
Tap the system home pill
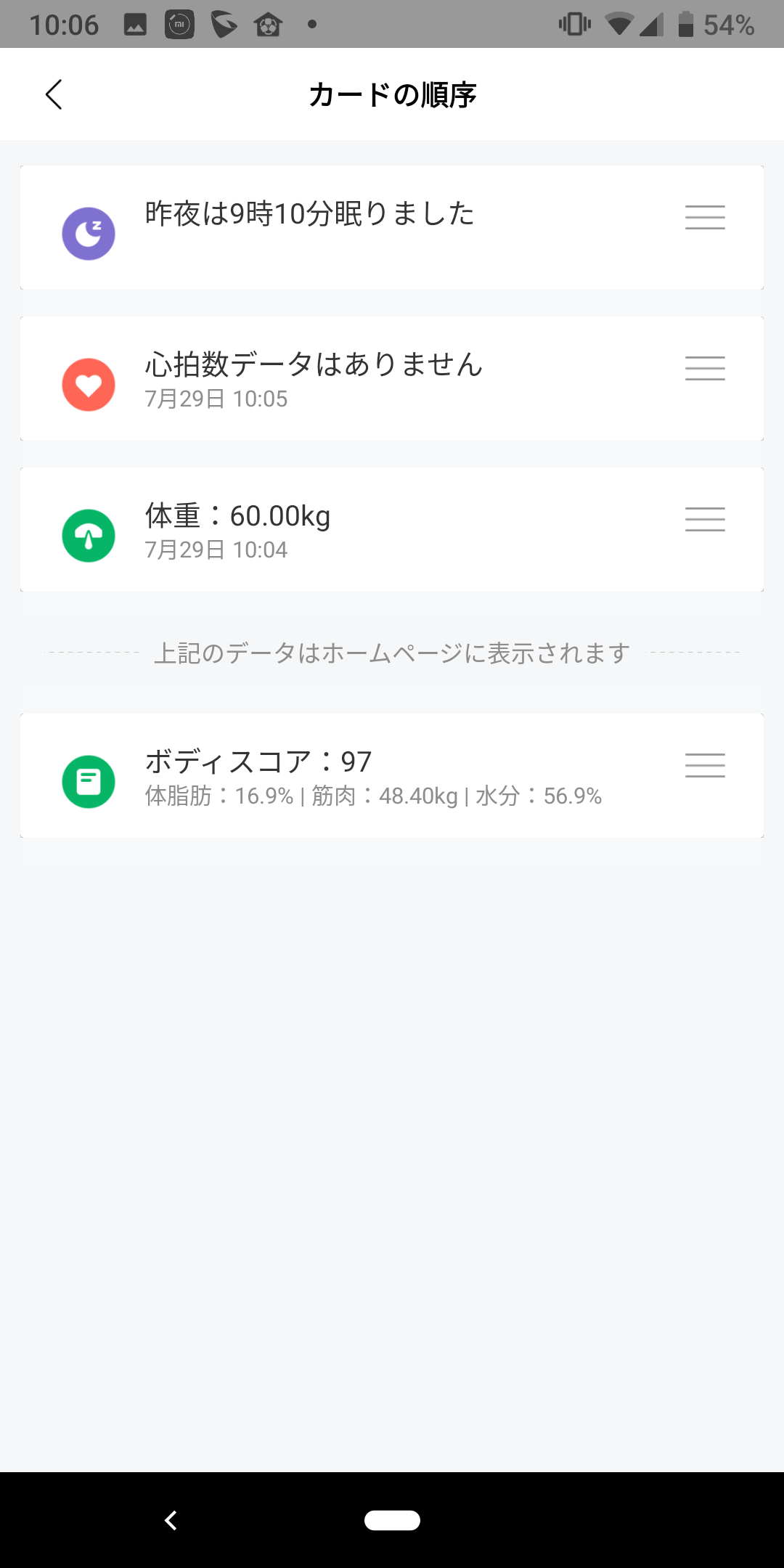click(392, 1520)
